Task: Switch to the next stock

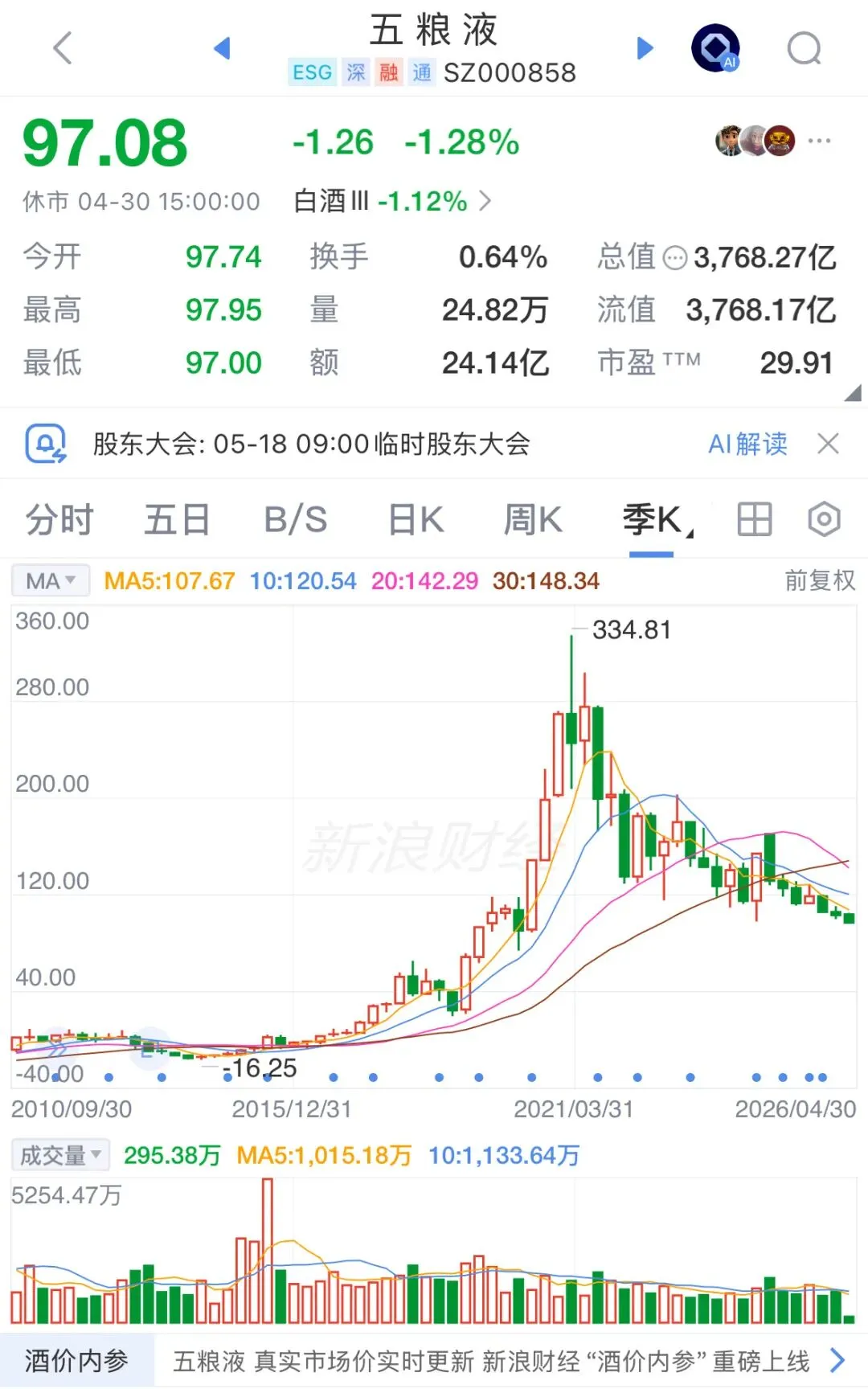Action: [645, 48]
